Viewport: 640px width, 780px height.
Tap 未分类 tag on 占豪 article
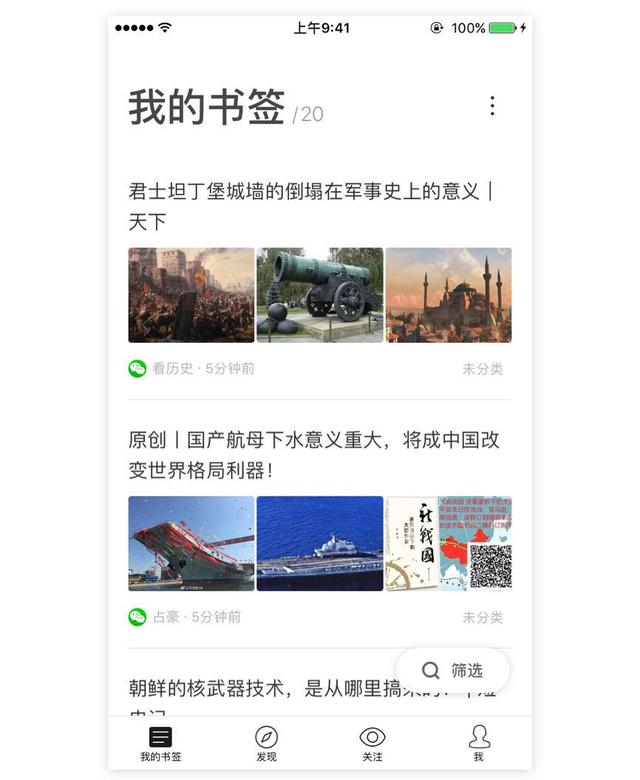point(482,618)
